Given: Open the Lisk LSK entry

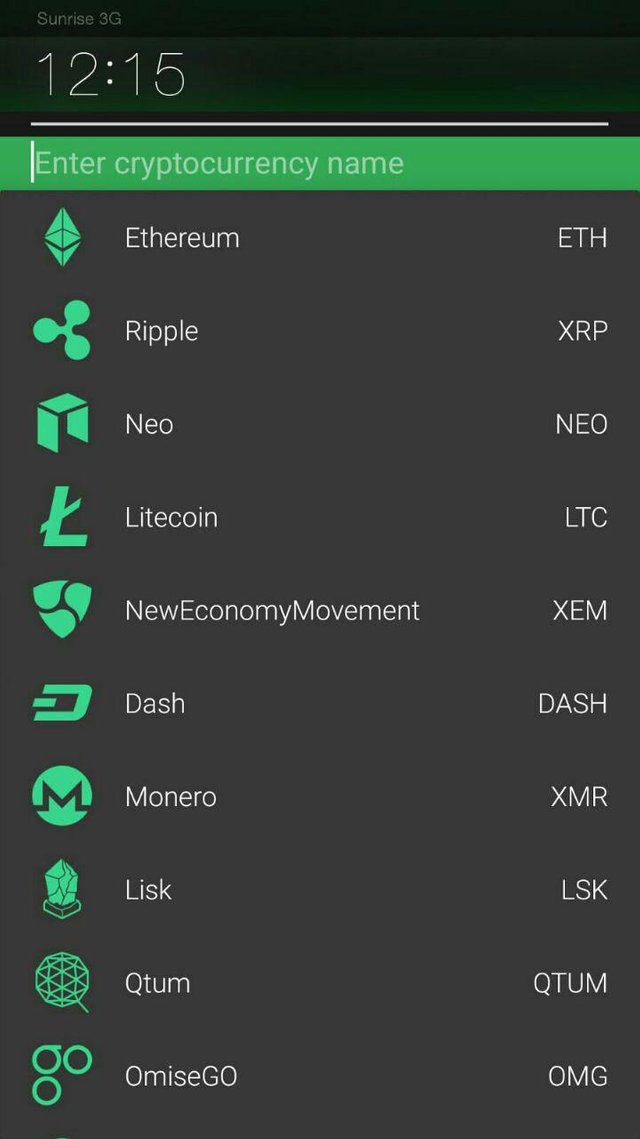Looking at the screenshot, I should click(320, 889).
